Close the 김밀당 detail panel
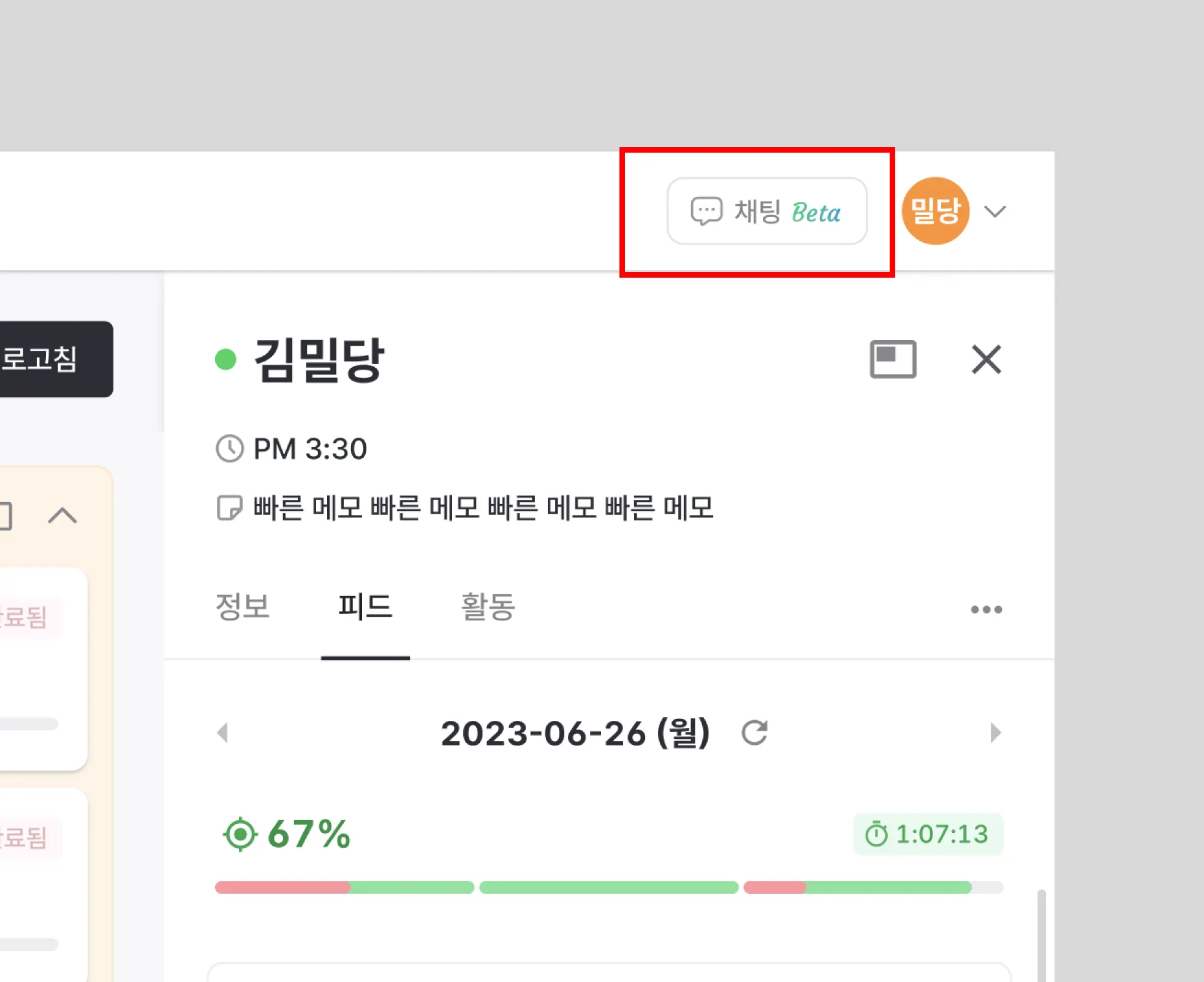This screenshot has width=1204, height=982. (986, 359)
